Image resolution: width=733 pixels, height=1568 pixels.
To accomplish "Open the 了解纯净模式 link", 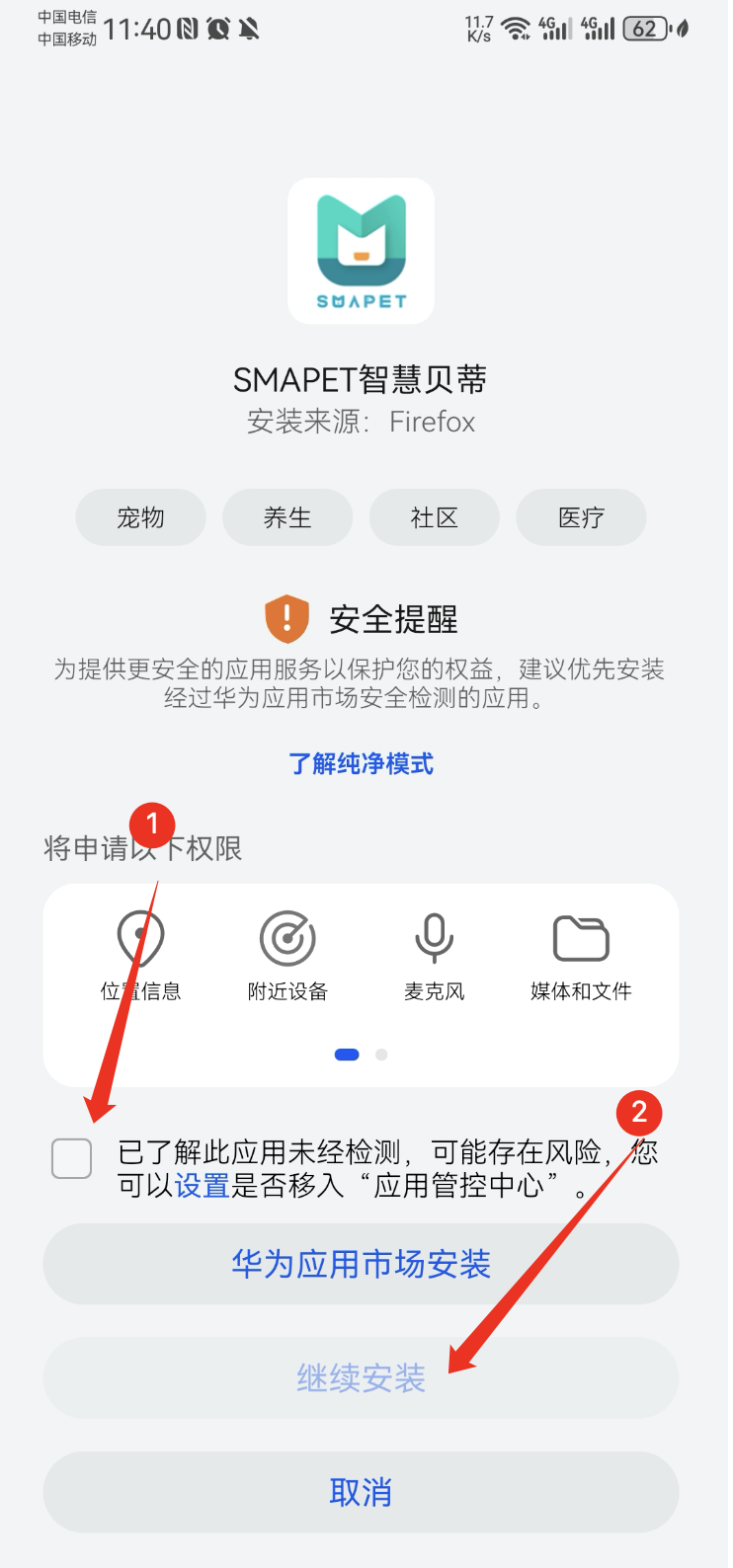I will click(361, 763).
